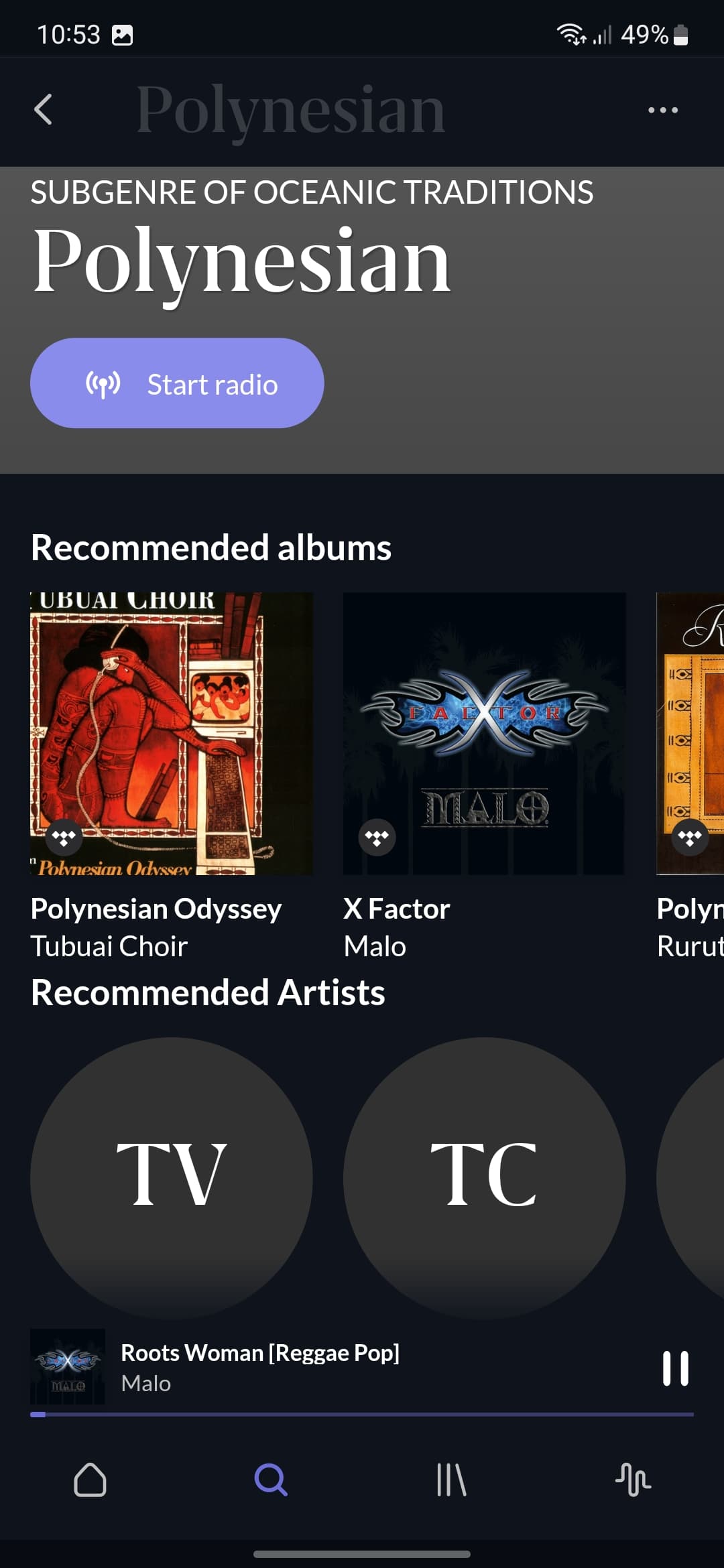Go back using the top-left arrow

coord(44,110)
